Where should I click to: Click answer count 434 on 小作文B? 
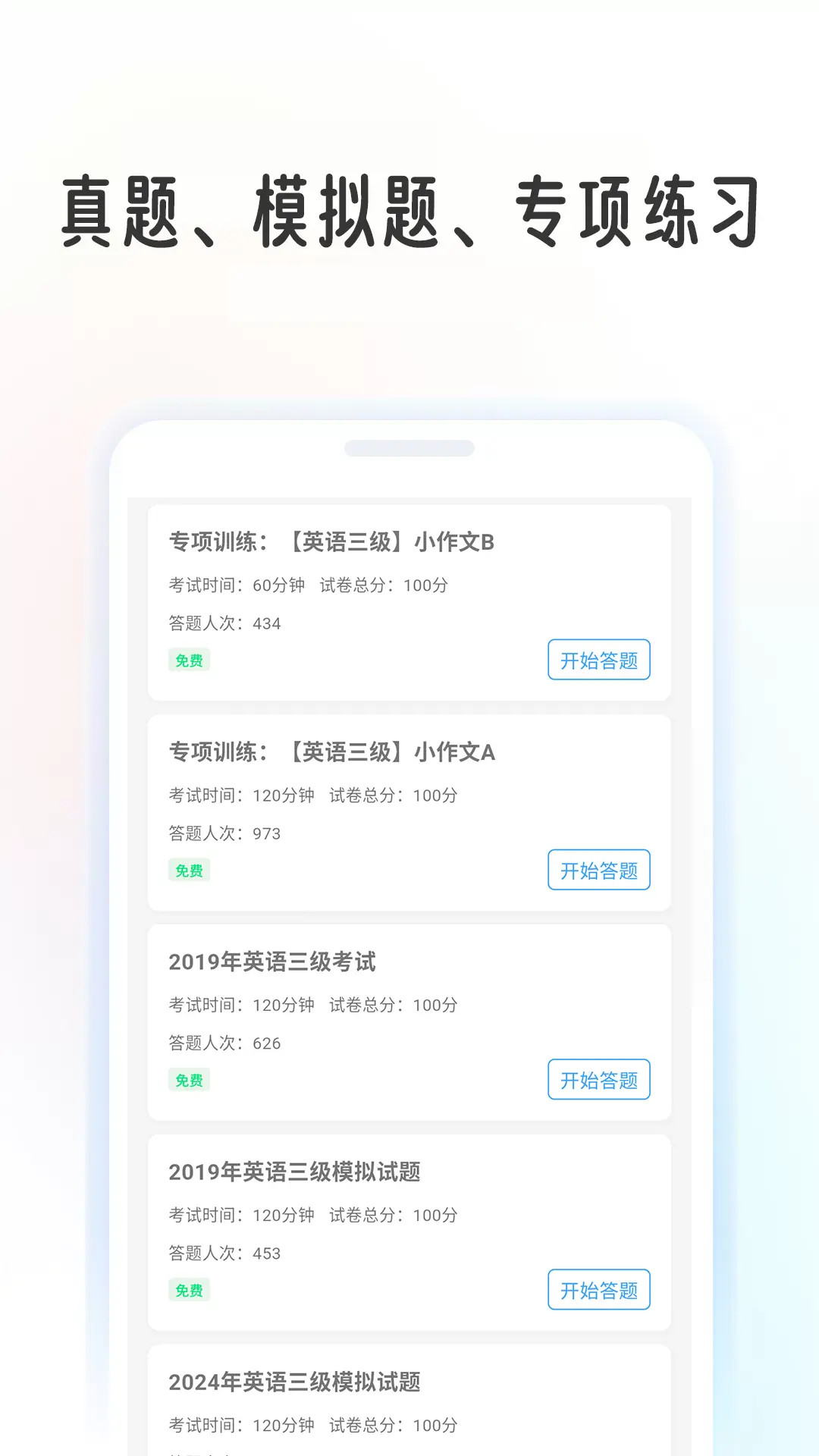[x=222, y=623]
